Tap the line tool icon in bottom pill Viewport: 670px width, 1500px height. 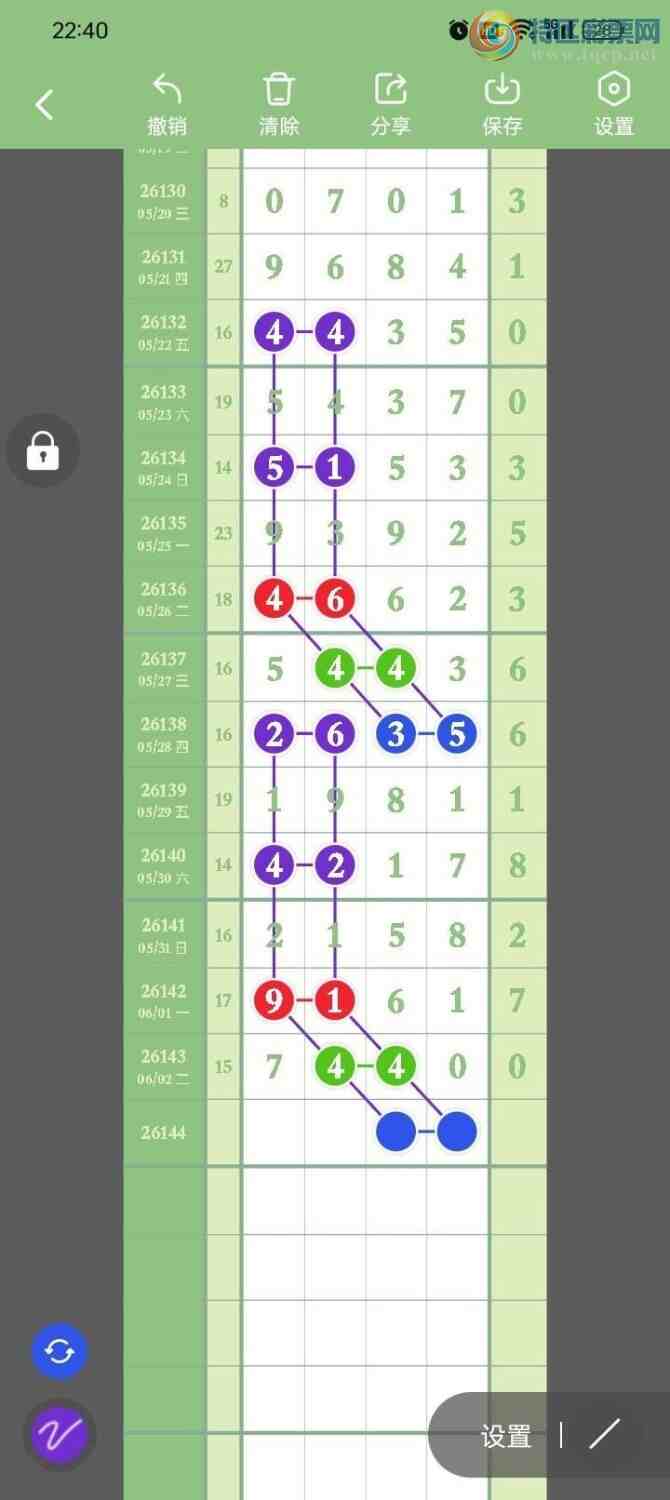[605, 1435]
